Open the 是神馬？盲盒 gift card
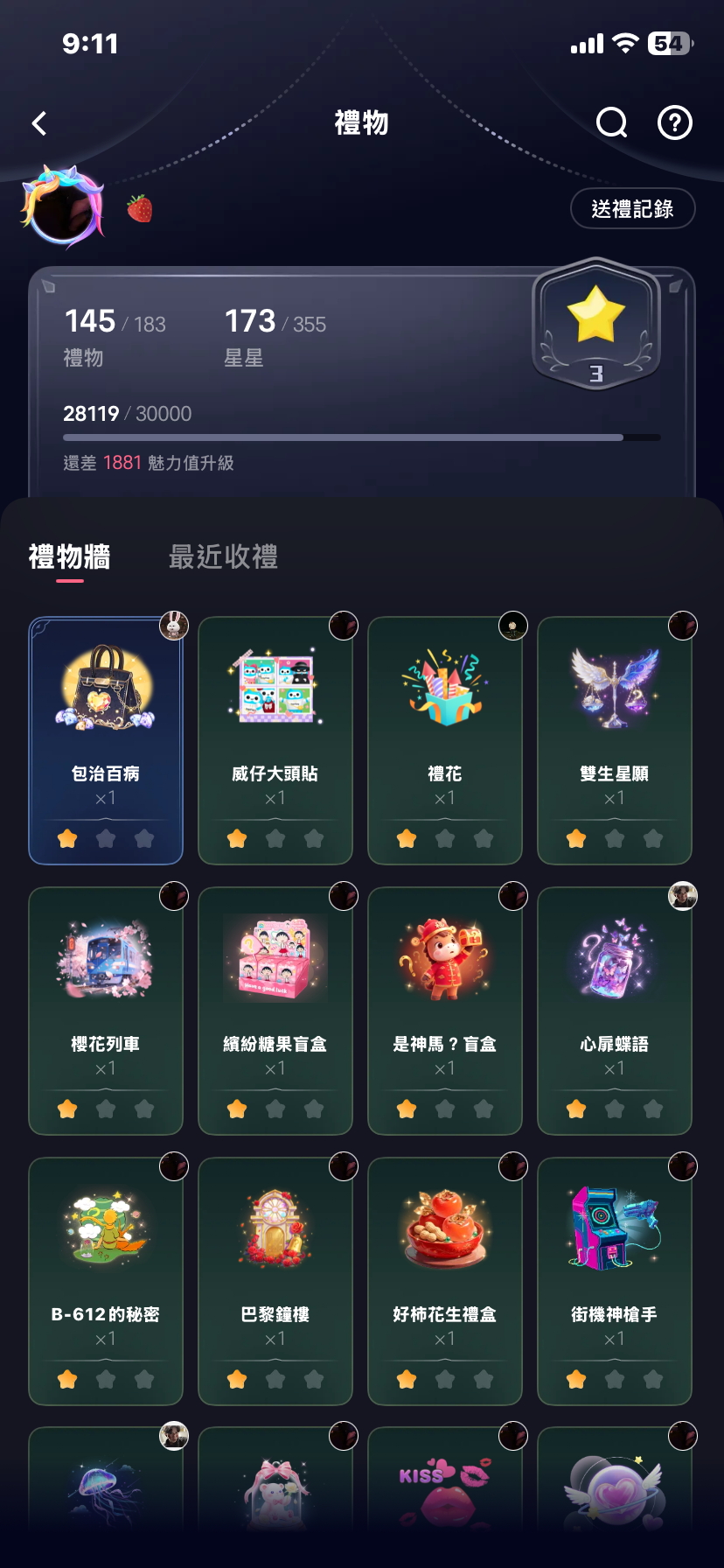Screen dimensions: 724x1568 445,1011
